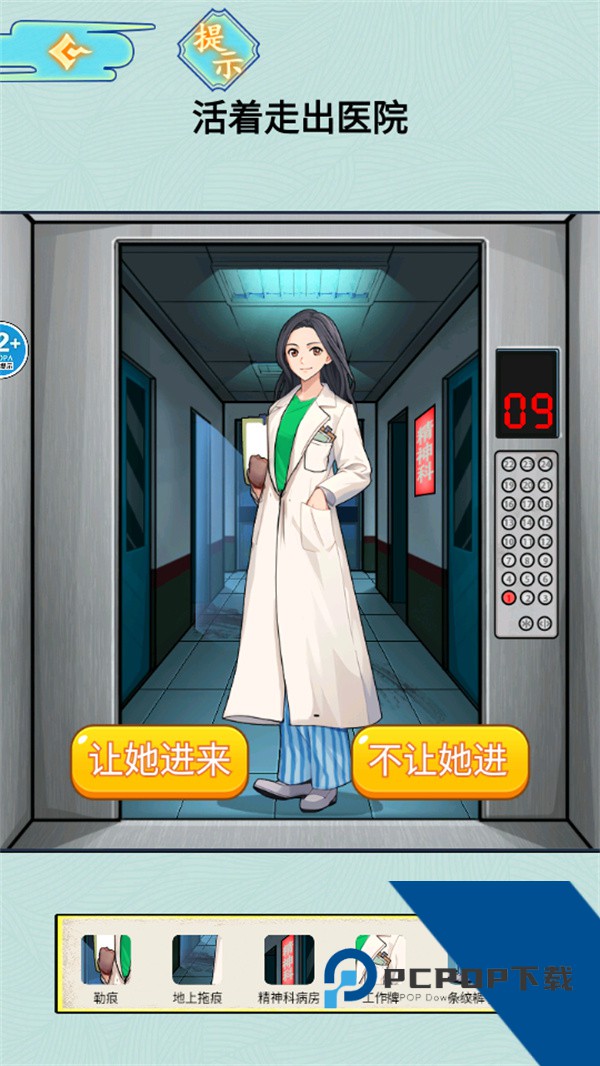The height and width of the screenshot is (1066, 600).
Task: Select the 精神科病房 clue tile
Action: 289,961
